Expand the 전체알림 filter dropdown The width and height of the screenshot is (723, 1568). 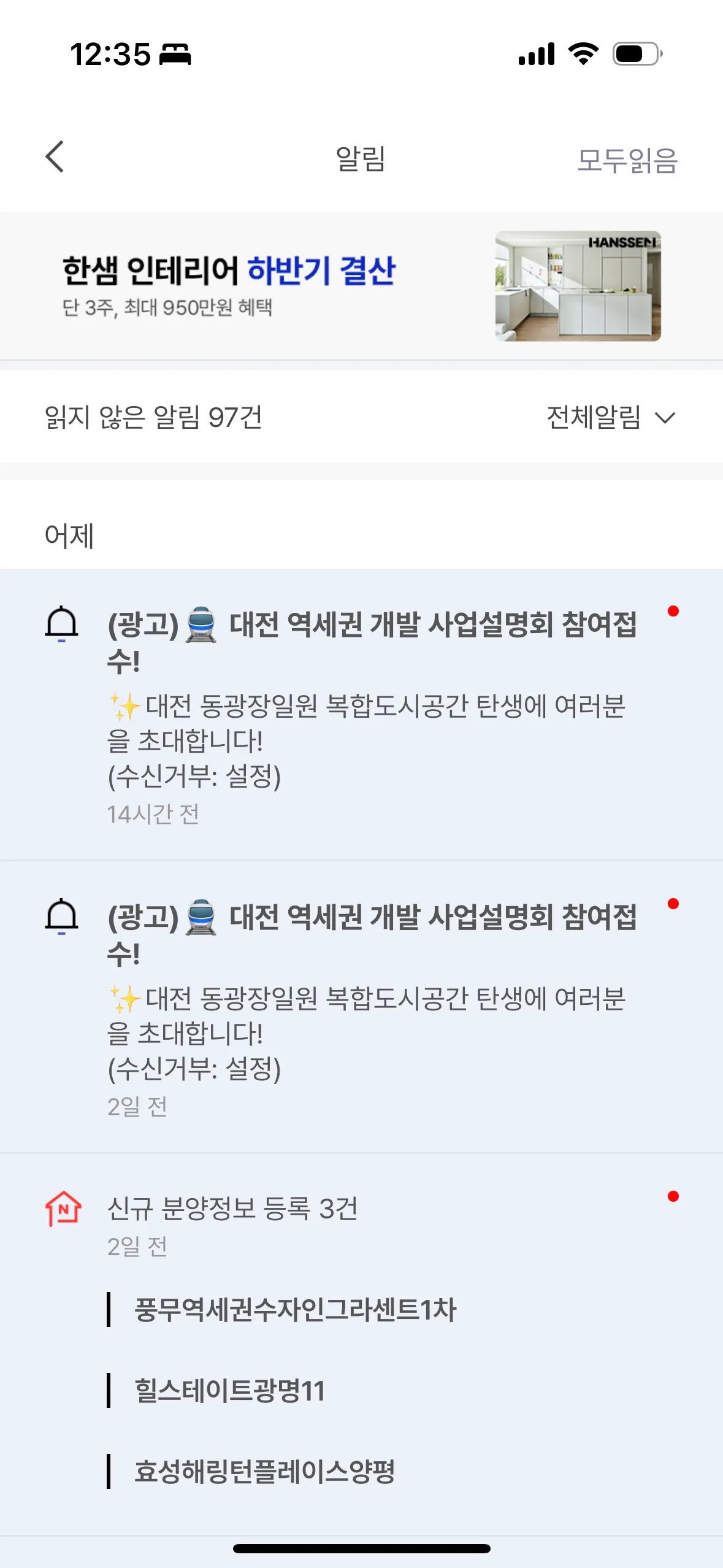610,418
